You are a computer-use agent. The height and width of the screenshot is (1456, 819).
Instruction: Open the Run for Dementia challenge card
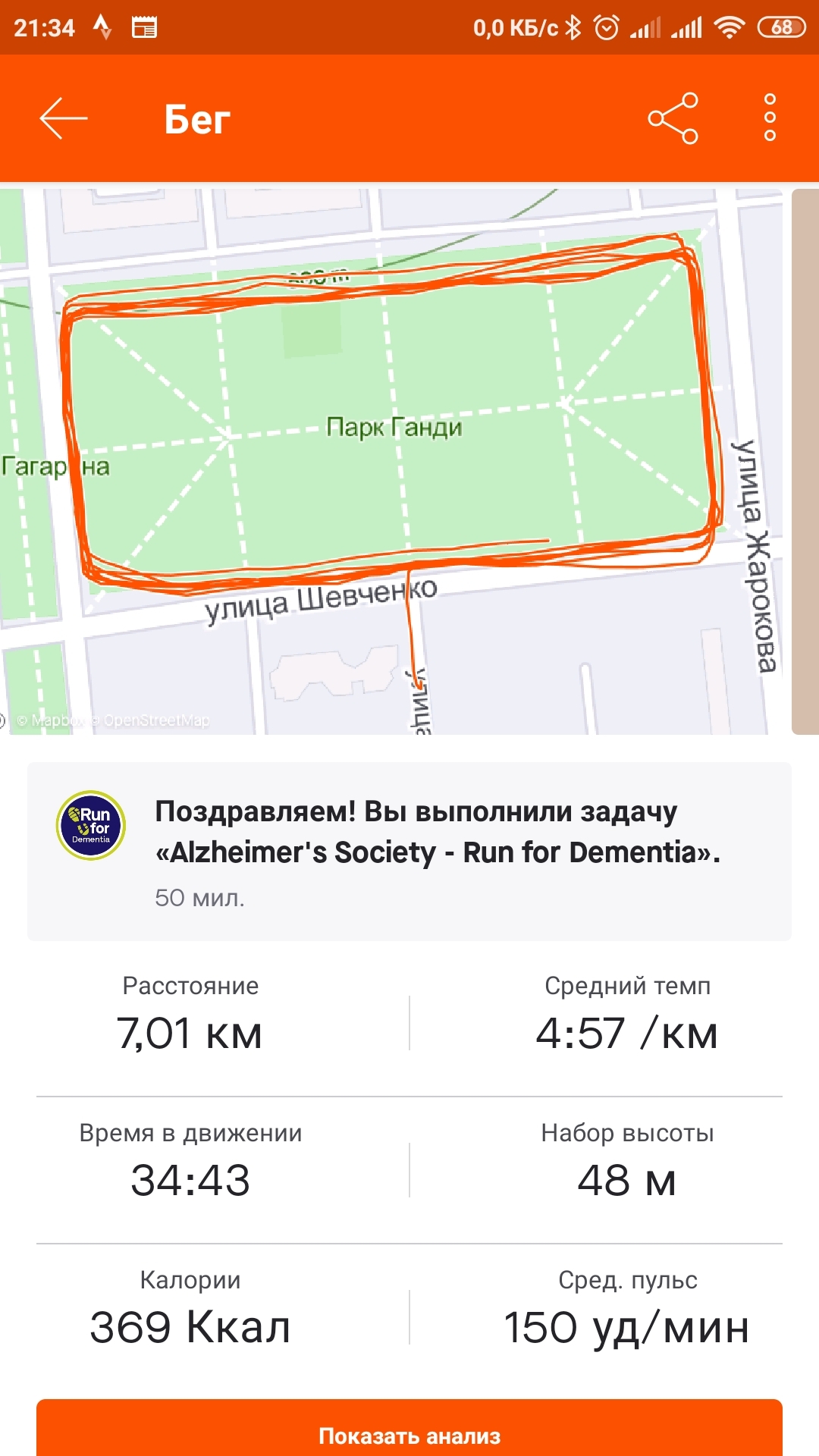[409, 852]
